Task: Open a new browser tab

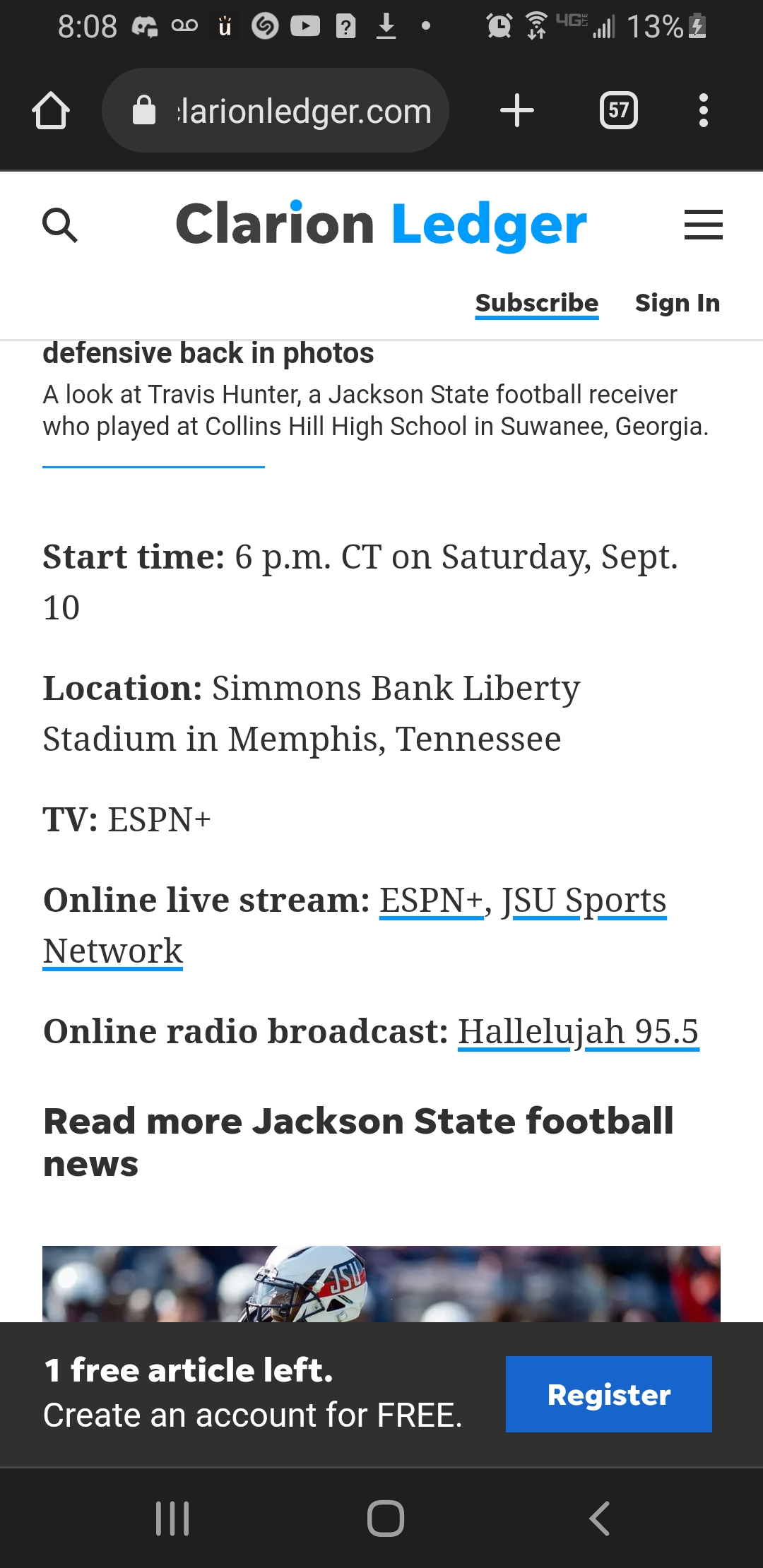Action: [516, 111]
